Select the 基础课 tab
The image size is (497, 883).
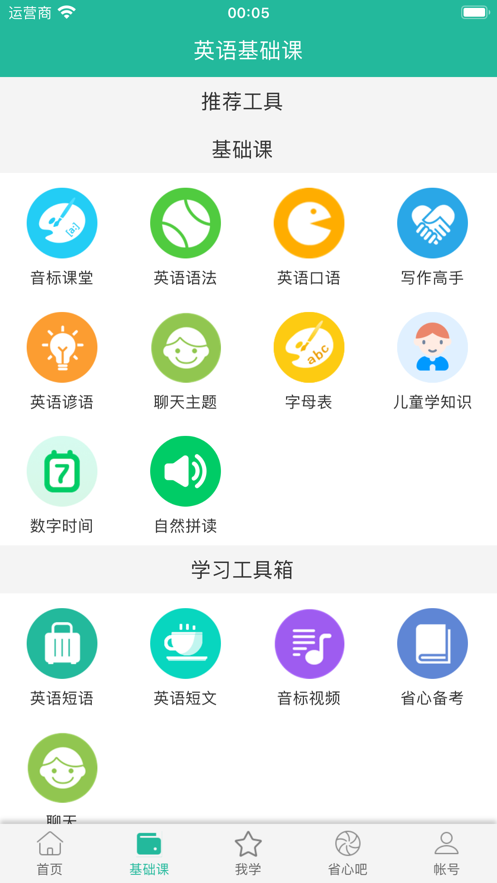[149, 853]
